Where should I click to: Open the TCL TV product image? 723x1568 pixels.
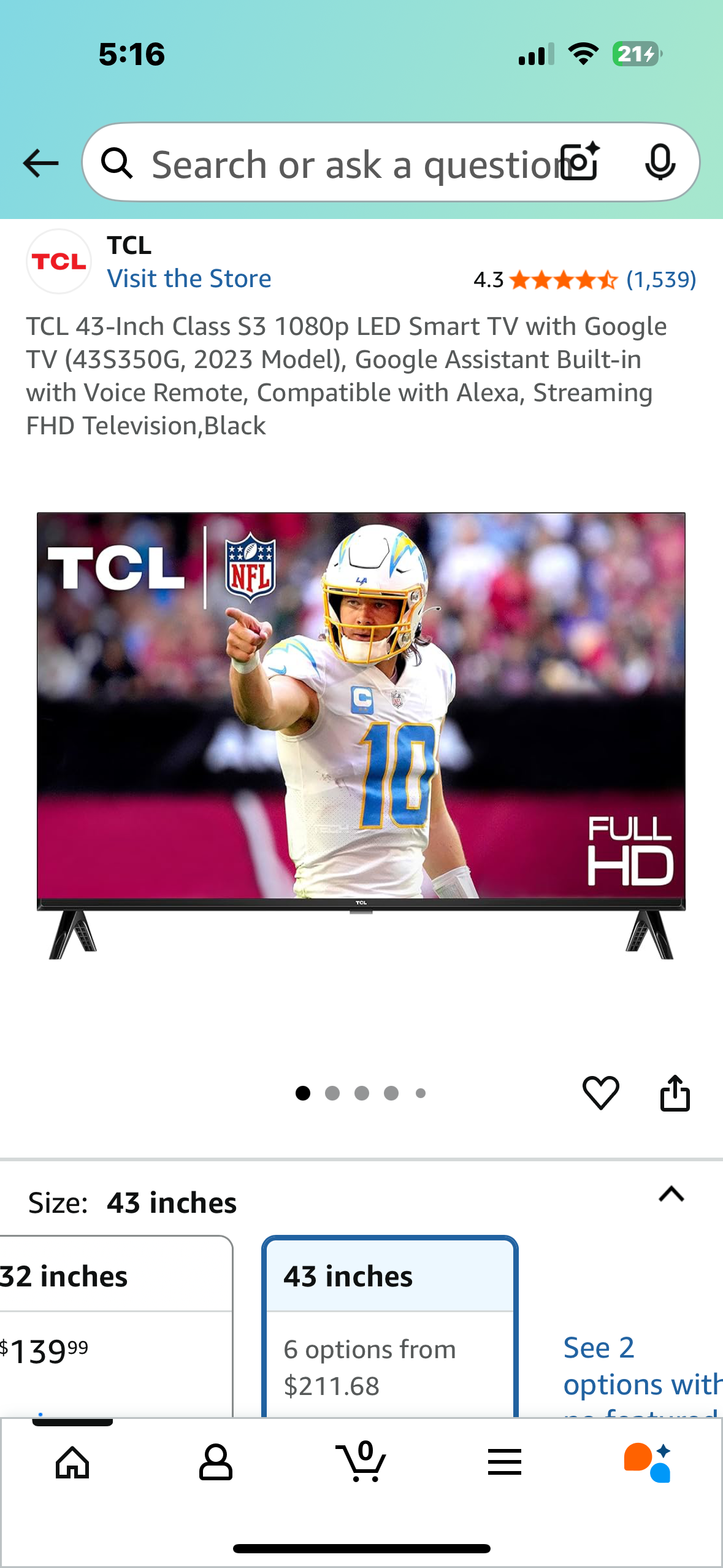[361, 735]
